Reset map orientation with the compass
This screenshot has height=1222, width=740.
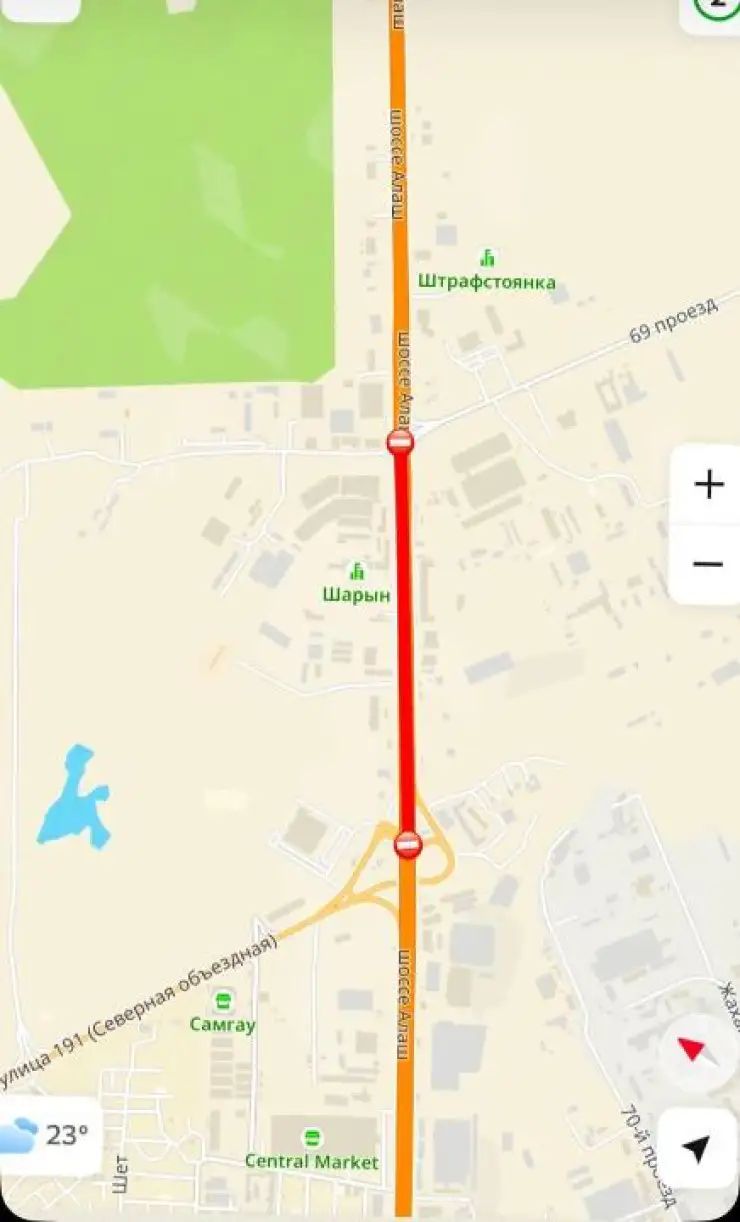[x=697, y=1050]
